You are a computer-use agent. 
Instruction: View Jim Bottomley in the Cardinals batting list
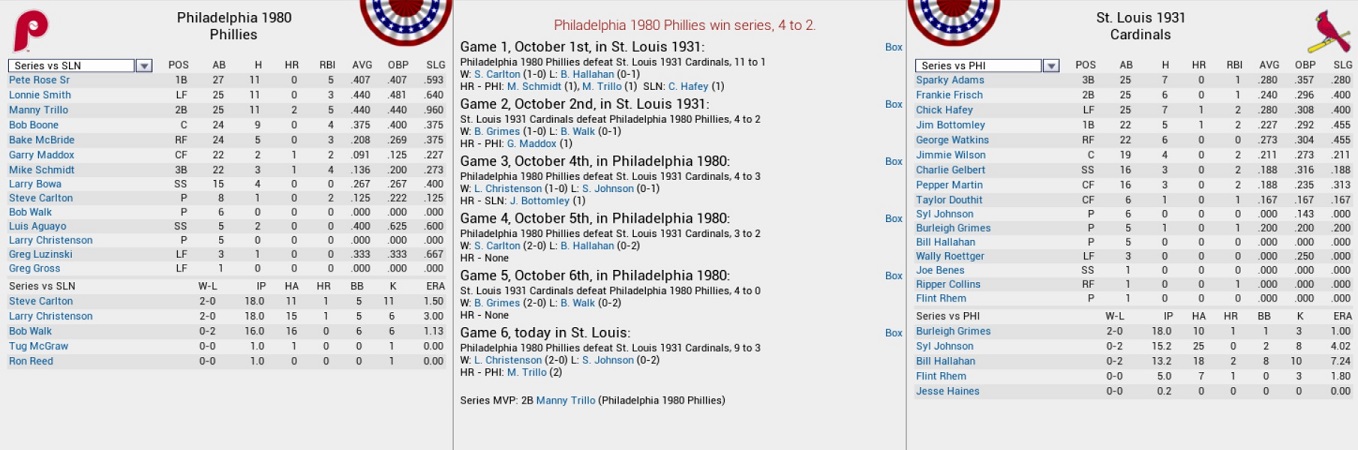click(x=950, y=125)
